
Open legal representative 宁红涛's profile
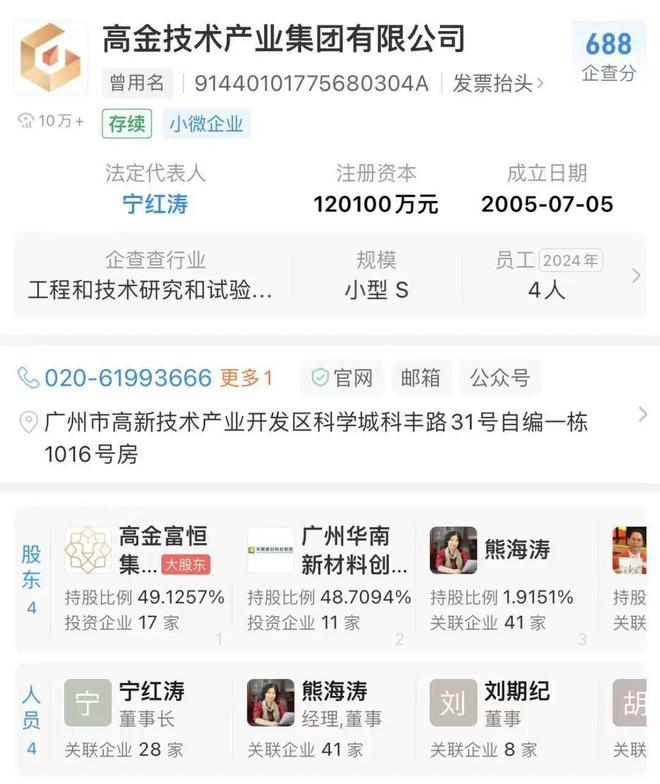pyautogui.click(x=155, y=204)
